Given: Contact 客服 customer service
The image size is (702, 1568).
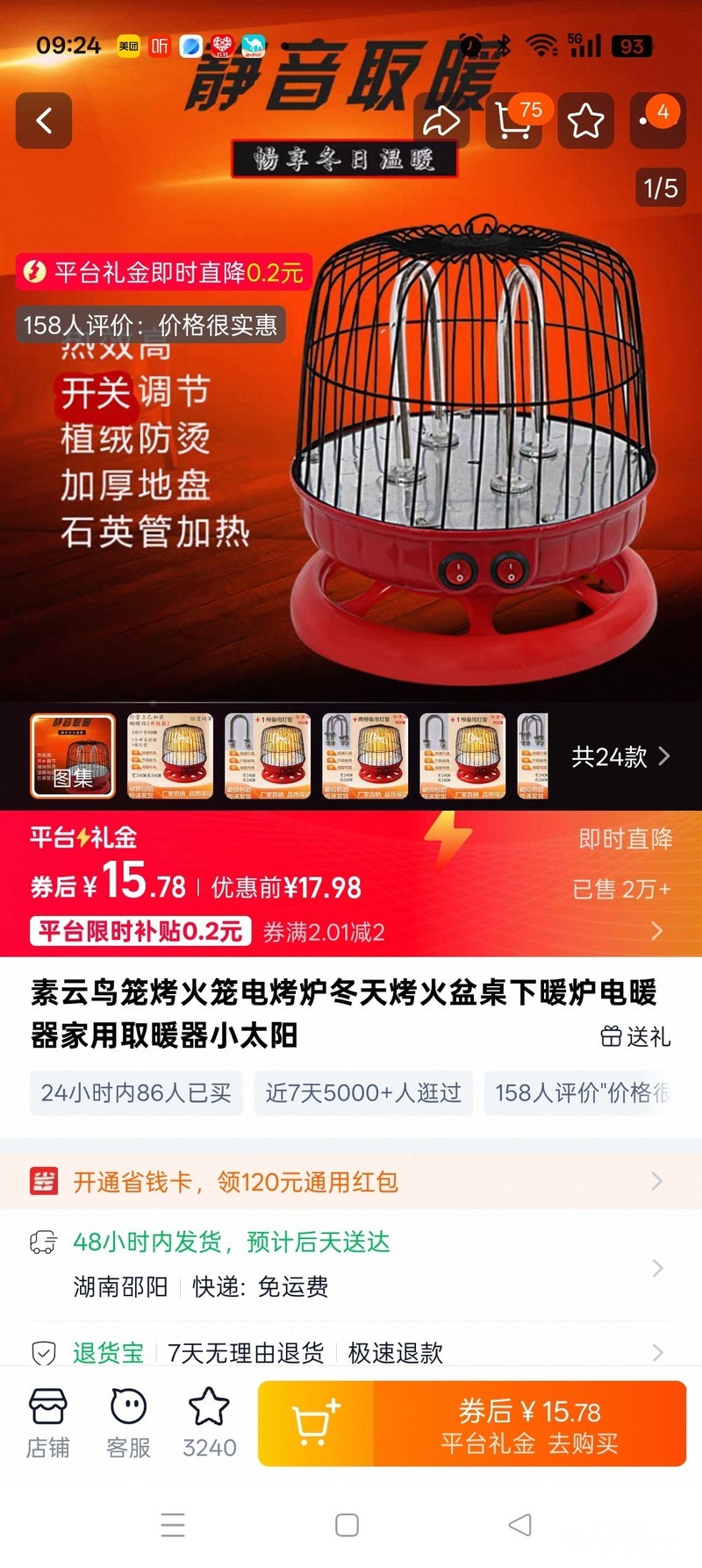Looking at the screenshot, I should click(x=128, y=1423).
